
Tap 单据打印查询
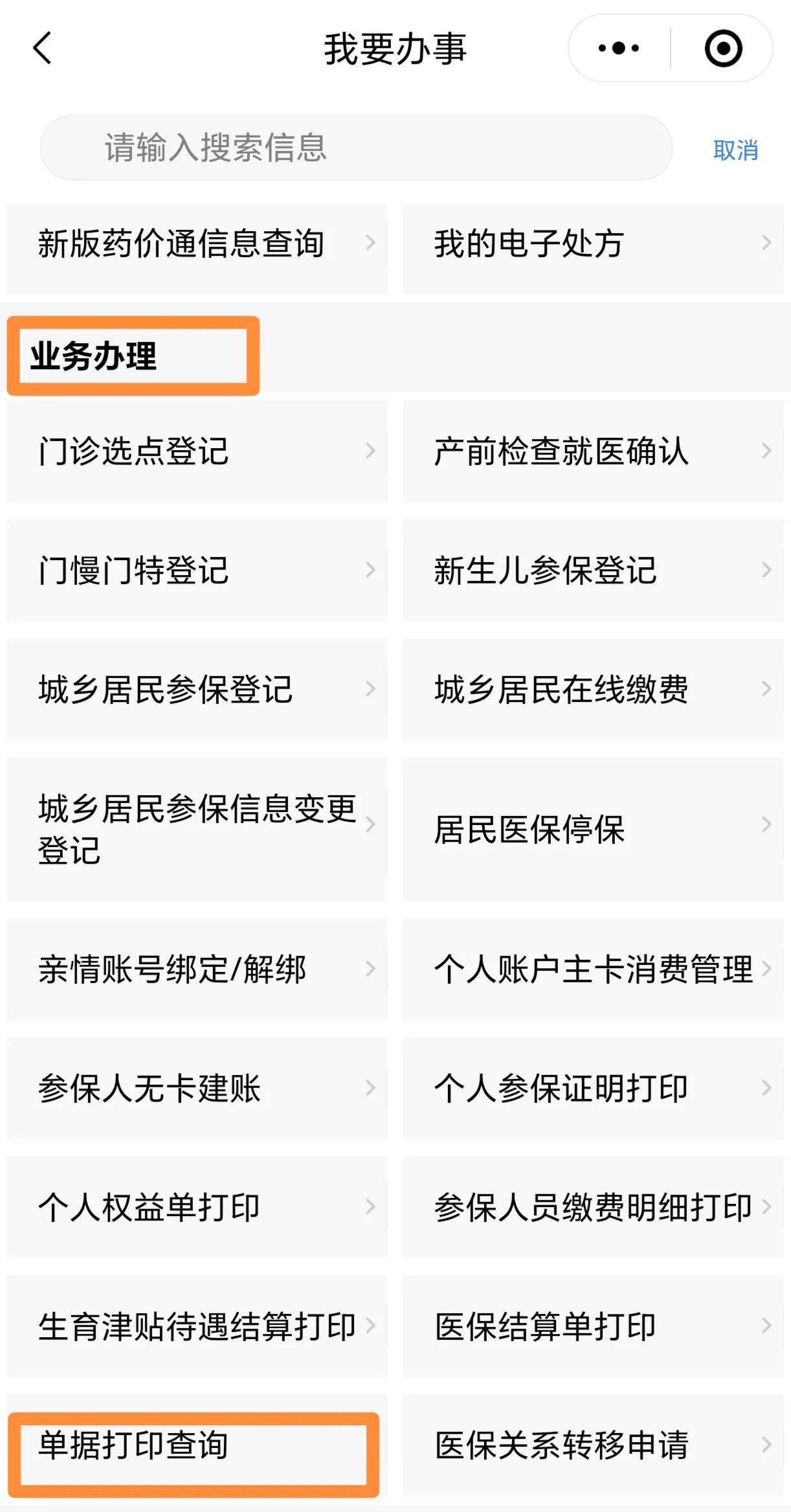point(194,1445)
